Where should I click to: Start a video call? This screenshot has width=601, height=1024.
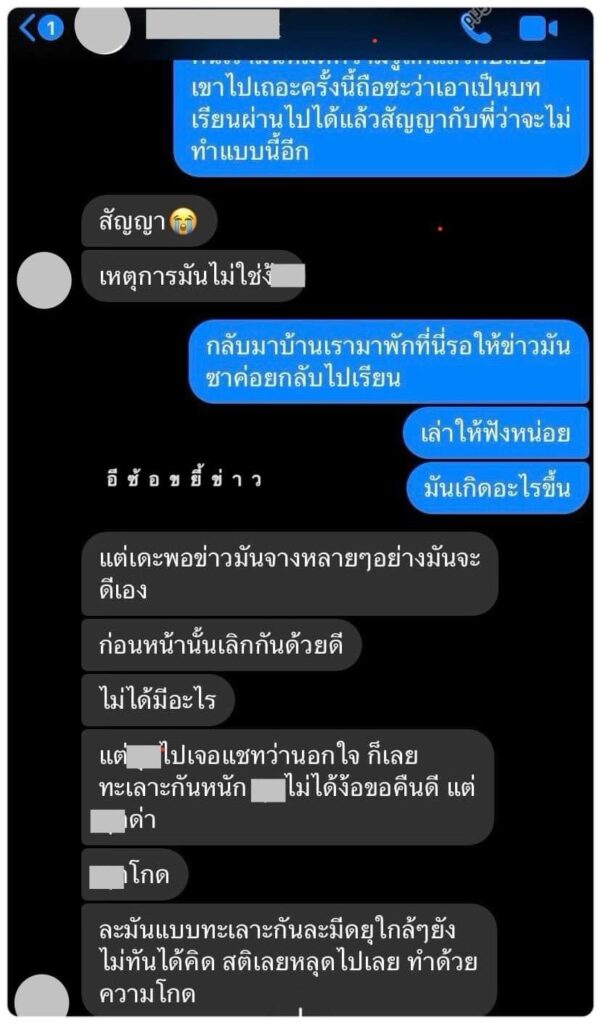[538, 29]
